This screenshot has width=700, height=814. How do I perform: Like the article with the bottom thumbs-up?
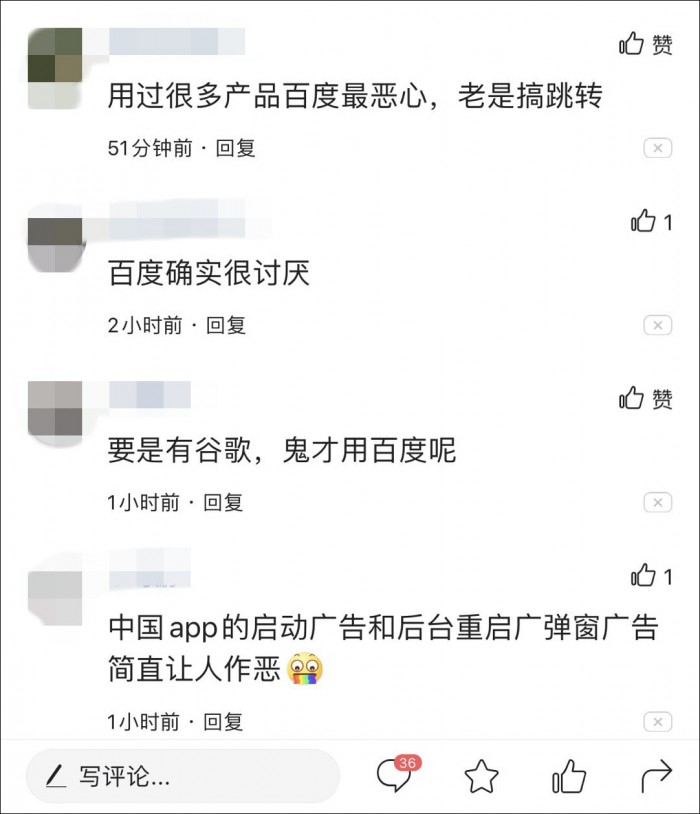[x=569, y=776]
